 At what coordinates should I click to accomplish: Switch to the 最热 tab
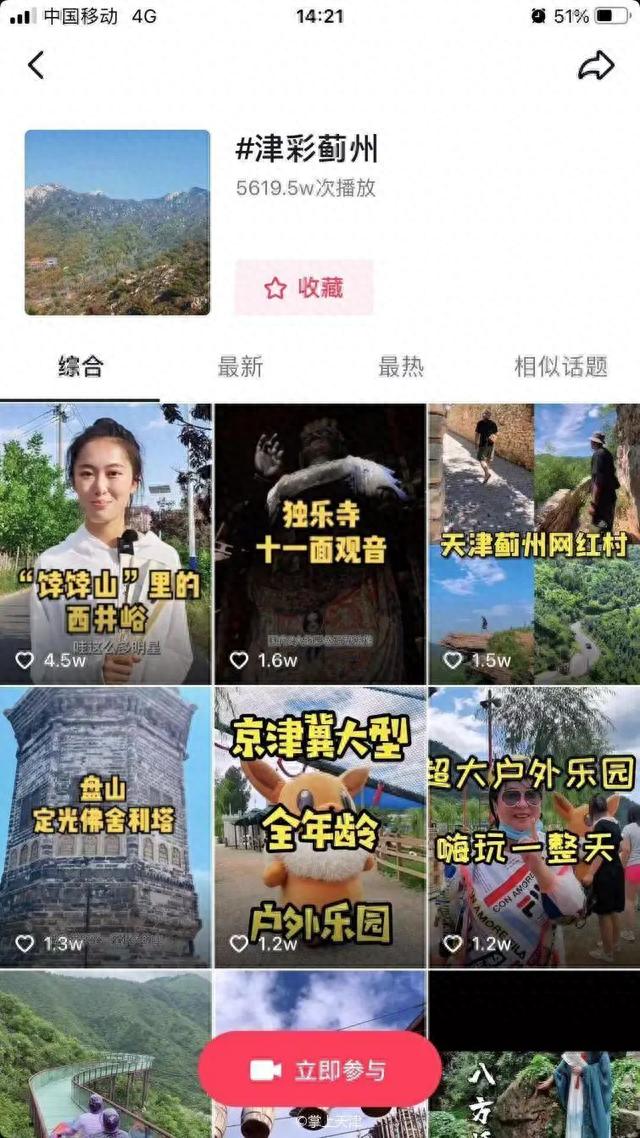pos(400,367)
